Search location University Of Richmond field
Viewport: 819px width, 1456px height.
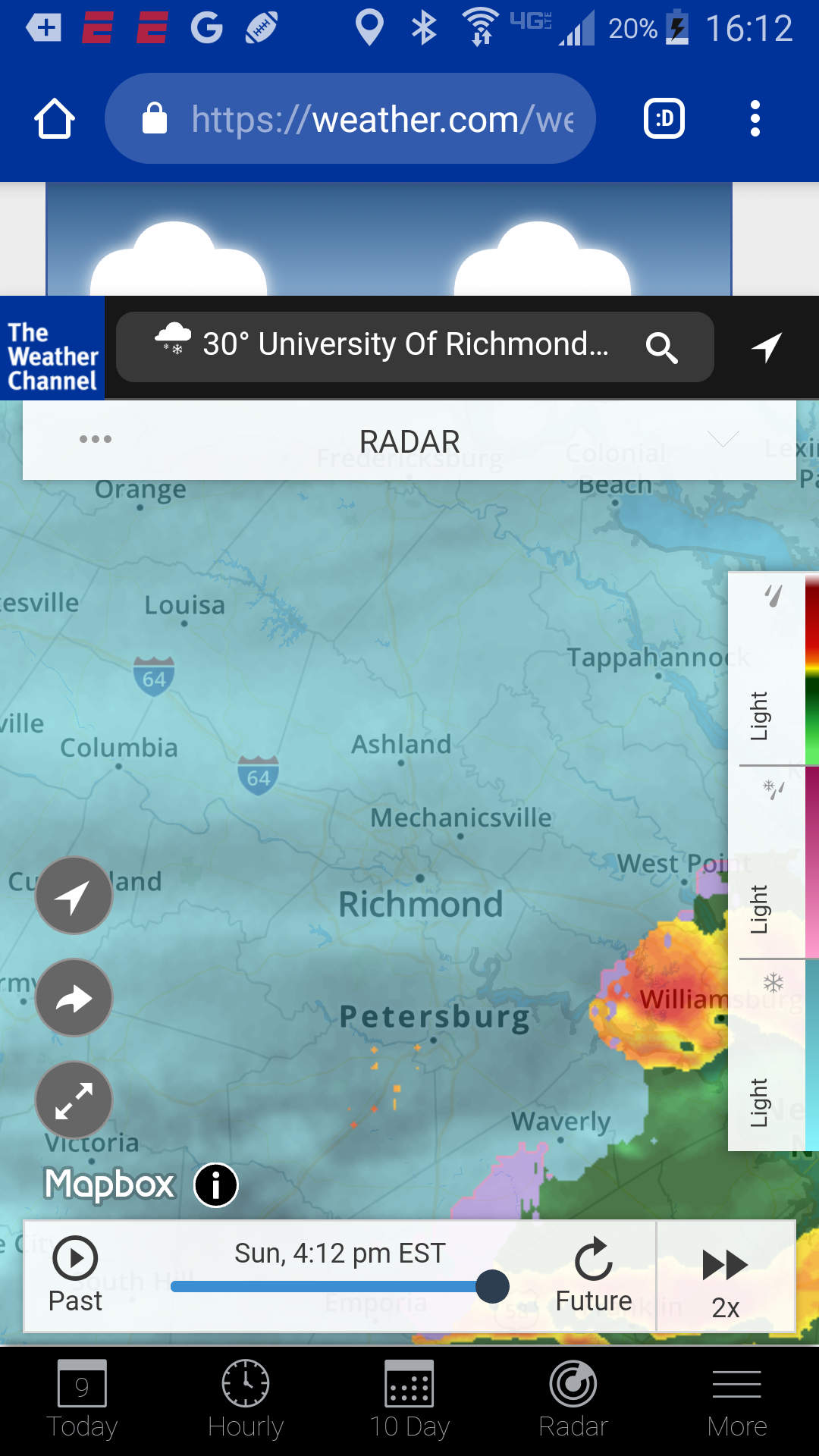coord(415,347)
